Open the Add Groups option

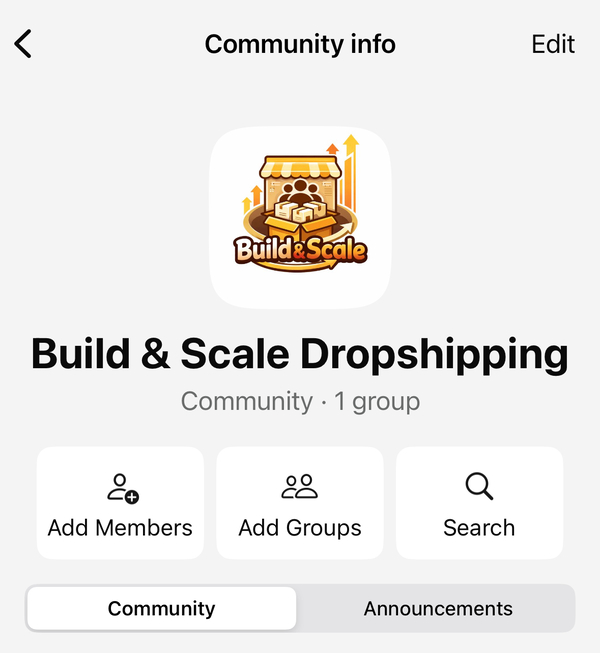point(300,503)
